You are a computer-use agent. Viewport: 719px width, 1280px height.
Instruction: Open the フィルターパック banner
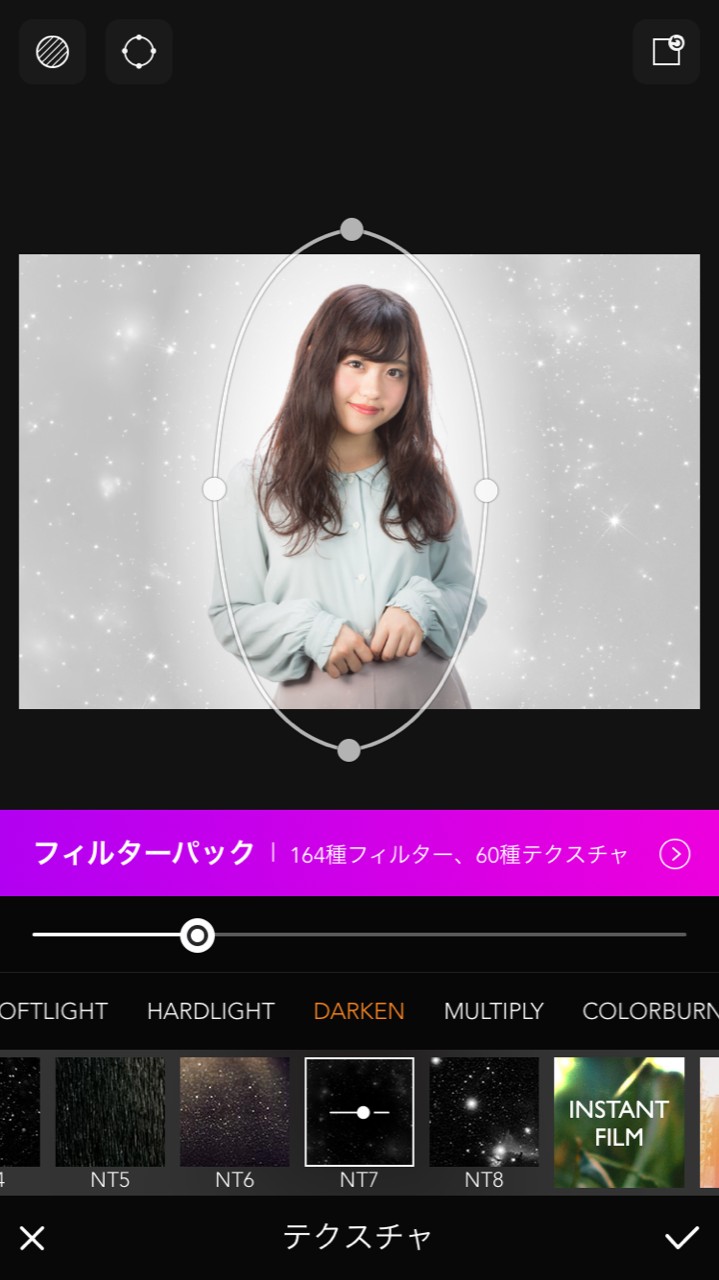360,854
